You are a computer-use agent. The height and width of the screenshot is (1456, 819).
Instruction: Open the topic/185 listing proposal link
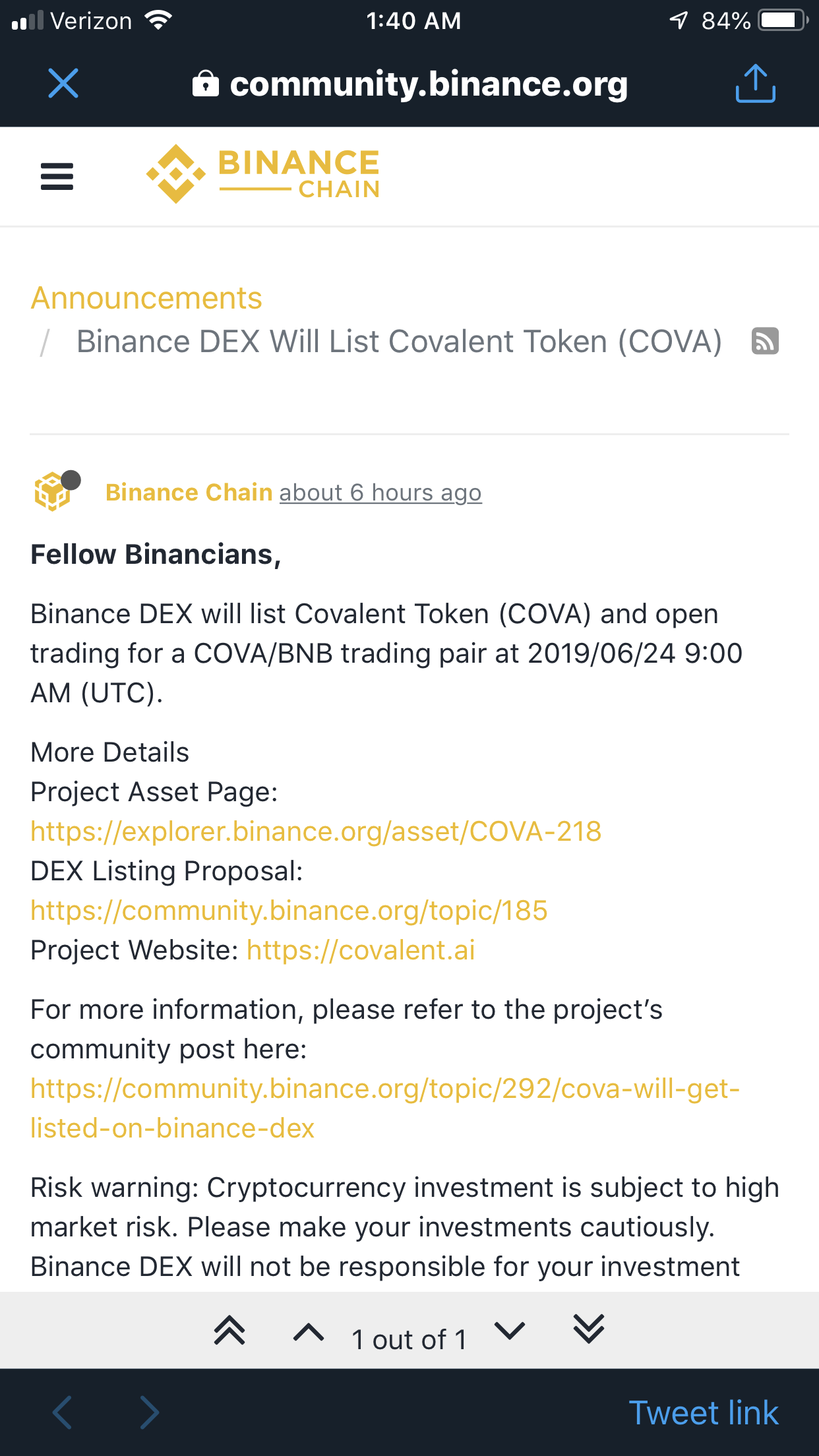pyautogui.click(x=289, y=911)
